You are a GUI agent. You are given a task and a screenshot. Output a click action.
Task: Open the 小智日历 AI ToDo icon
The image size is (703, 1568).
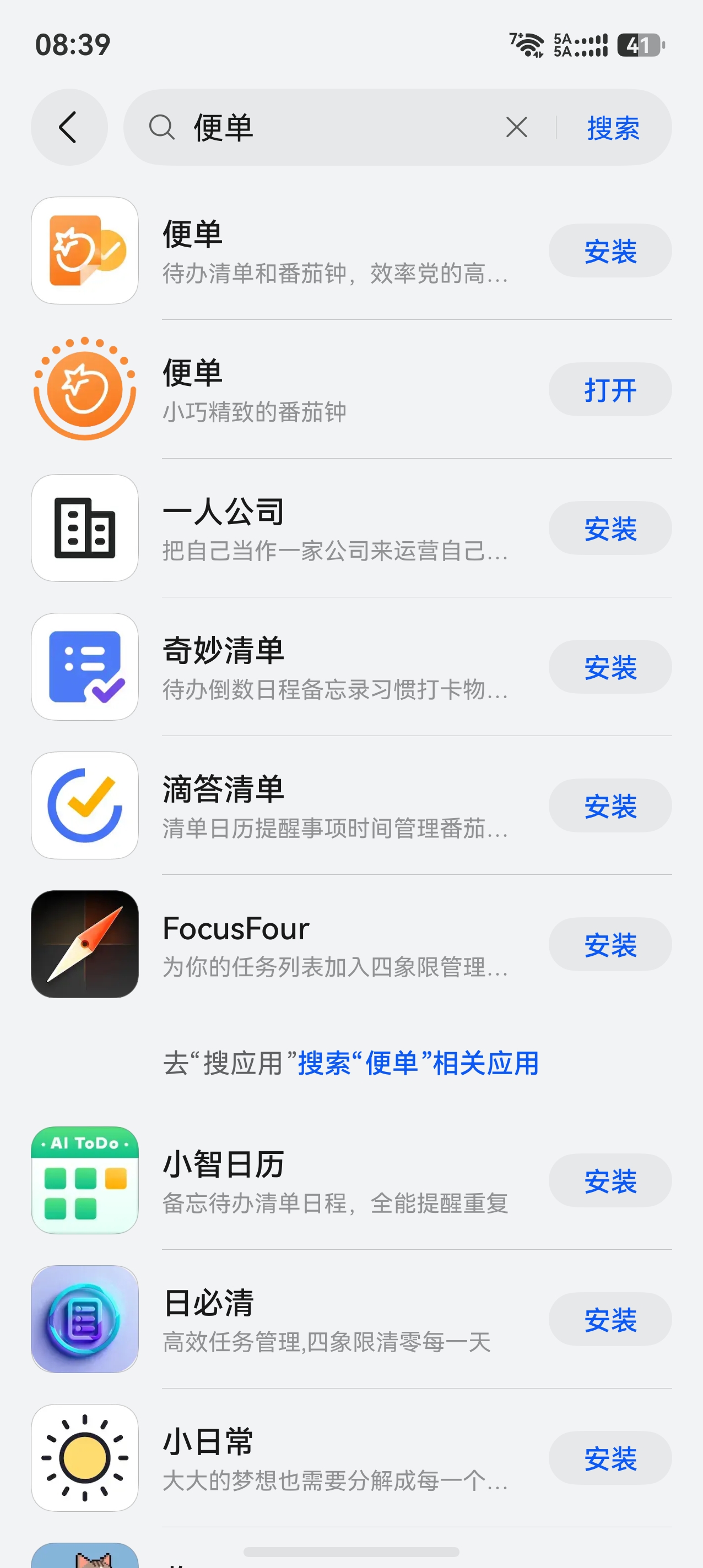[x=84, y=1180]
